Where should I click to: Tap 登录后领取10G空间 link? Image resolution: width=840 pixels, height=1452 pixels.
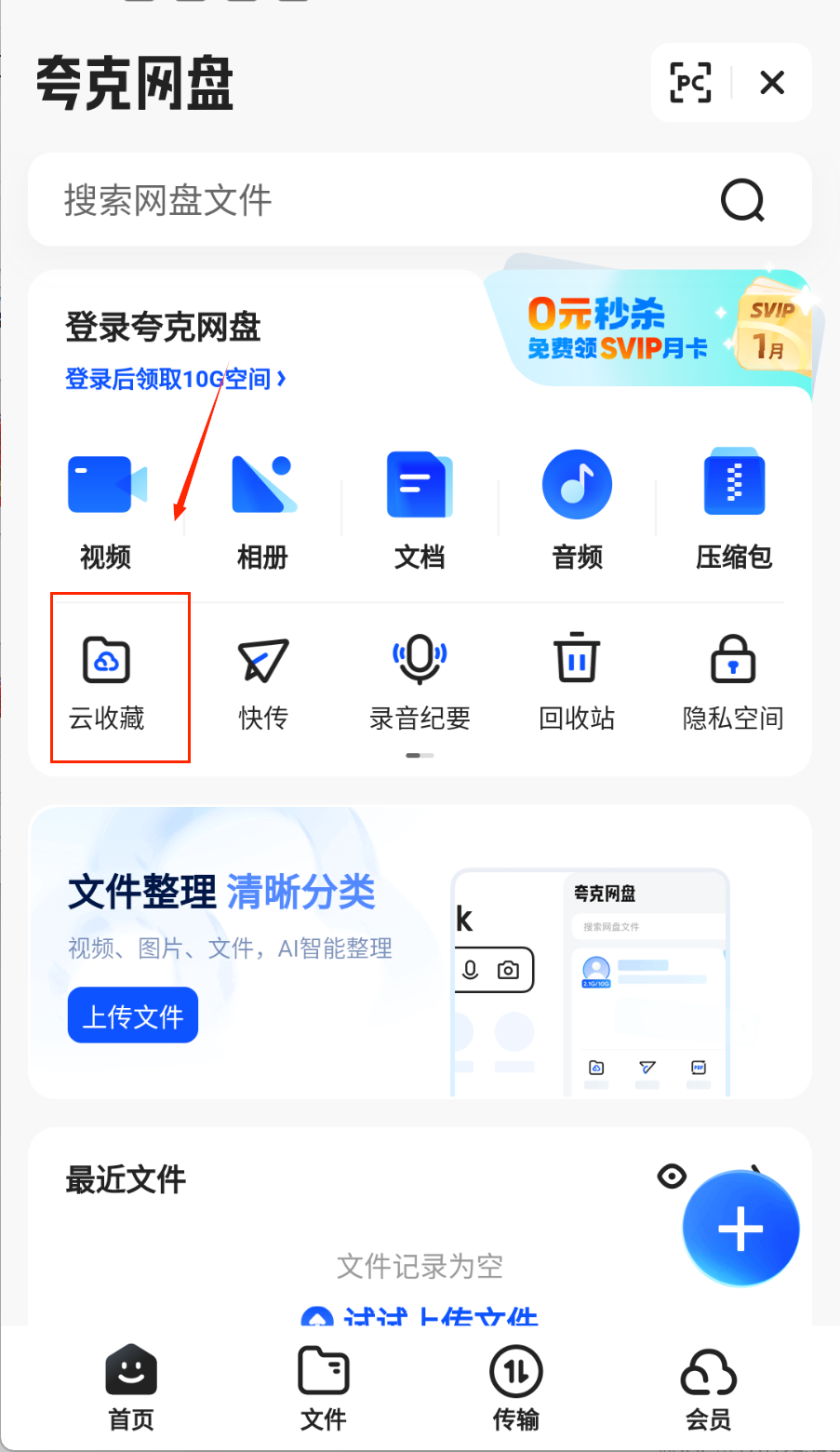[175, 379]
